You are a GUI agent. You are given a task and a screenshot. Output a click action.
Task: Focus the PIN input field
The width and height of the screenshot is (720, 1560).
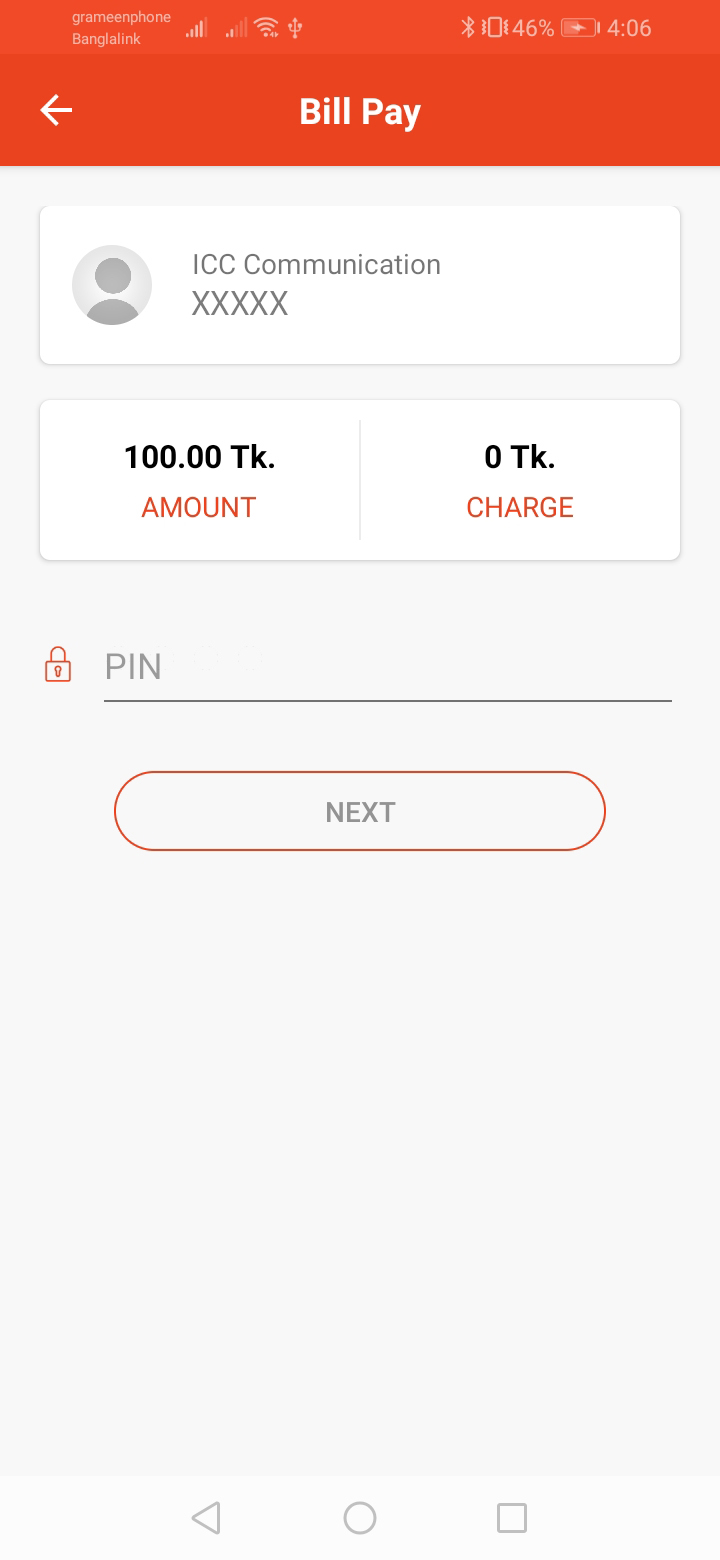click(387, 667)
